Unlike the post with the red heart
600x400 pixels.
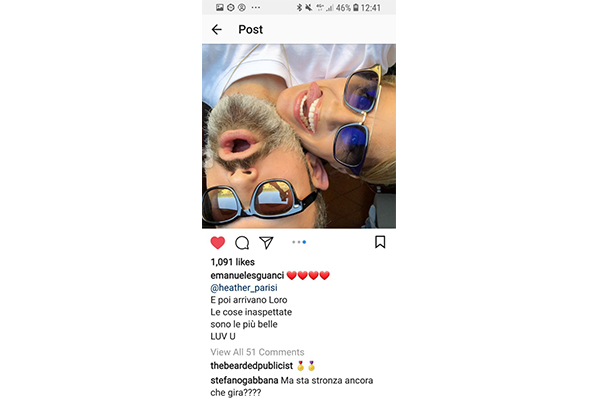[x=218, y=242]
